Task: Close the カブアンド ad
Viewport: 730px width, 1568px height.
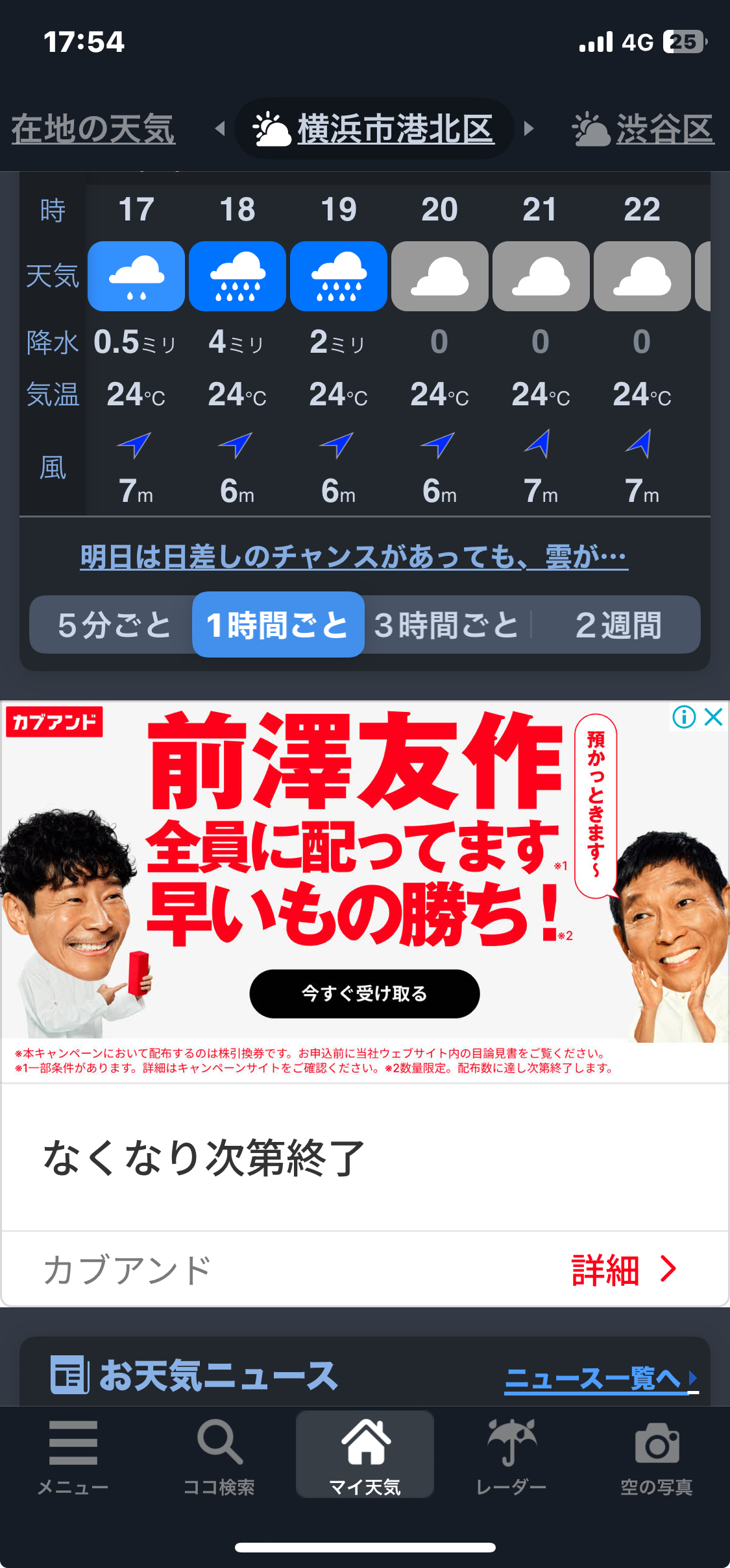Action: coord(714,717)
